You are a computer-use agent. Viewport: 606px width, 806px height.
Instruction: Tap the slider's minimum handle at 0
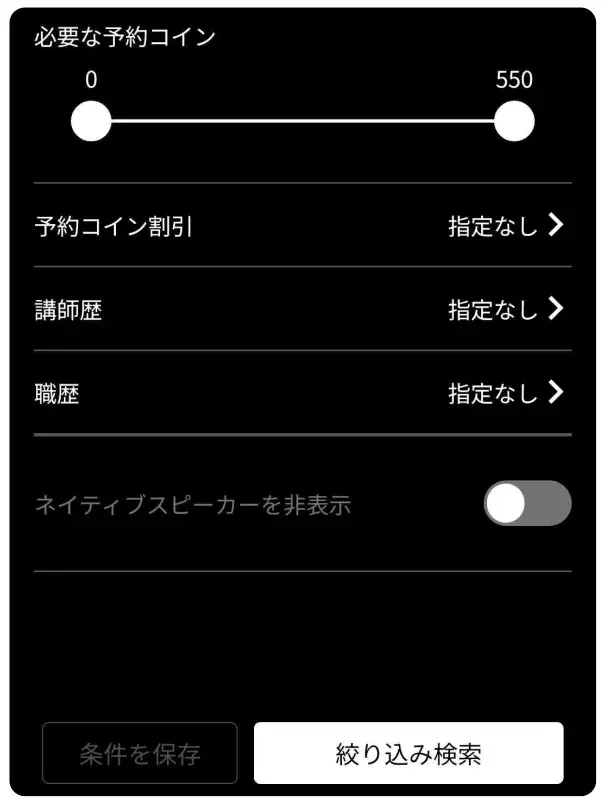click(91, 122)
